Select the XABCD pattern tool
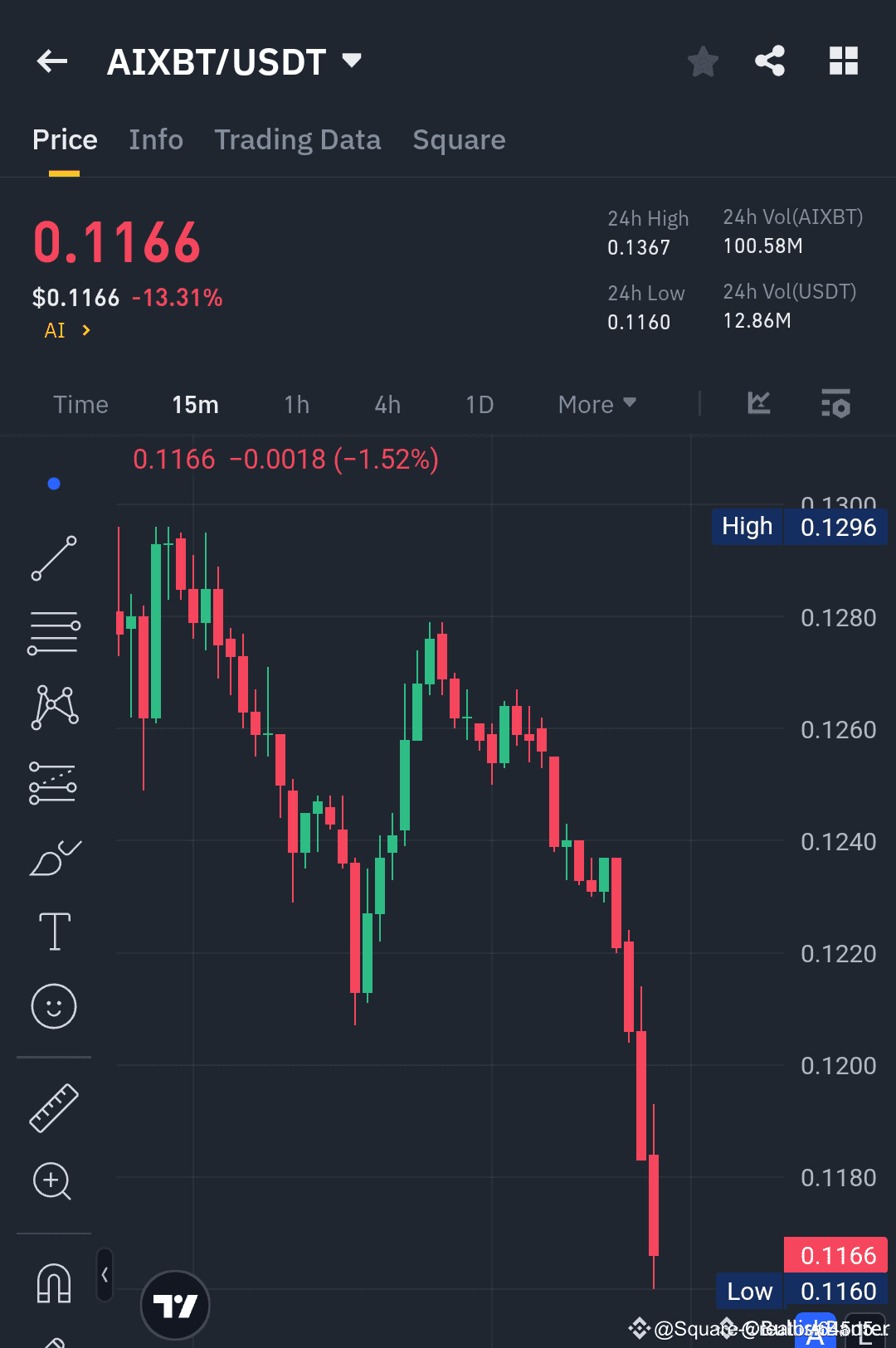The width and height of the screenshot is (896, 1348). pyautogui.click(x=53, y=705)
